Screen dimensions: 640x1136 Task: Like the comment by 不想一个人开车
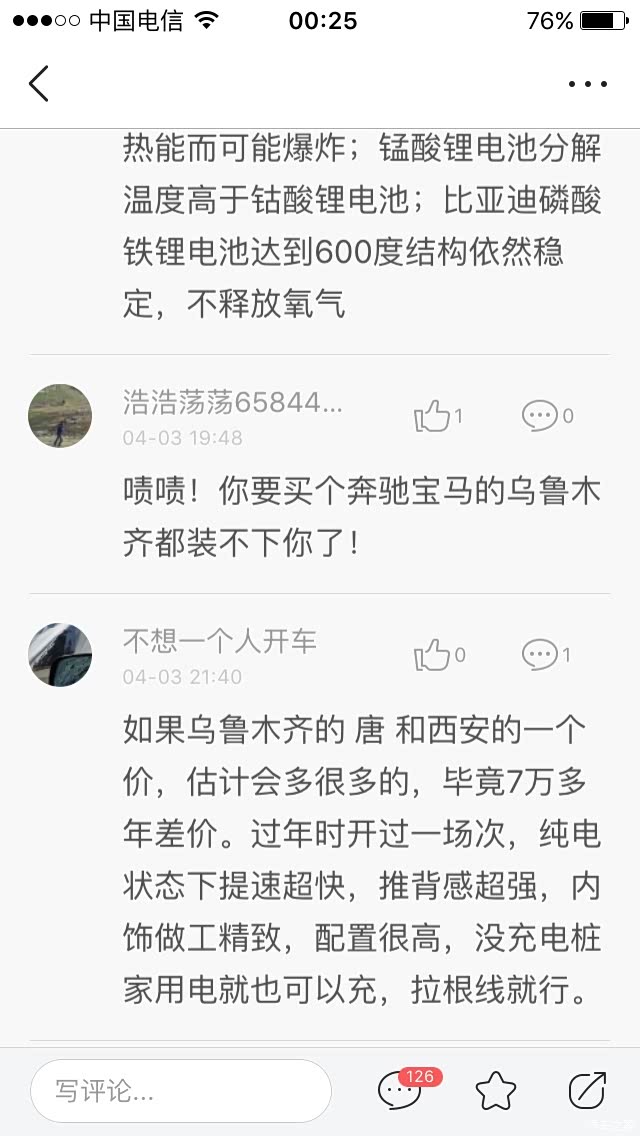pos(433,655)
